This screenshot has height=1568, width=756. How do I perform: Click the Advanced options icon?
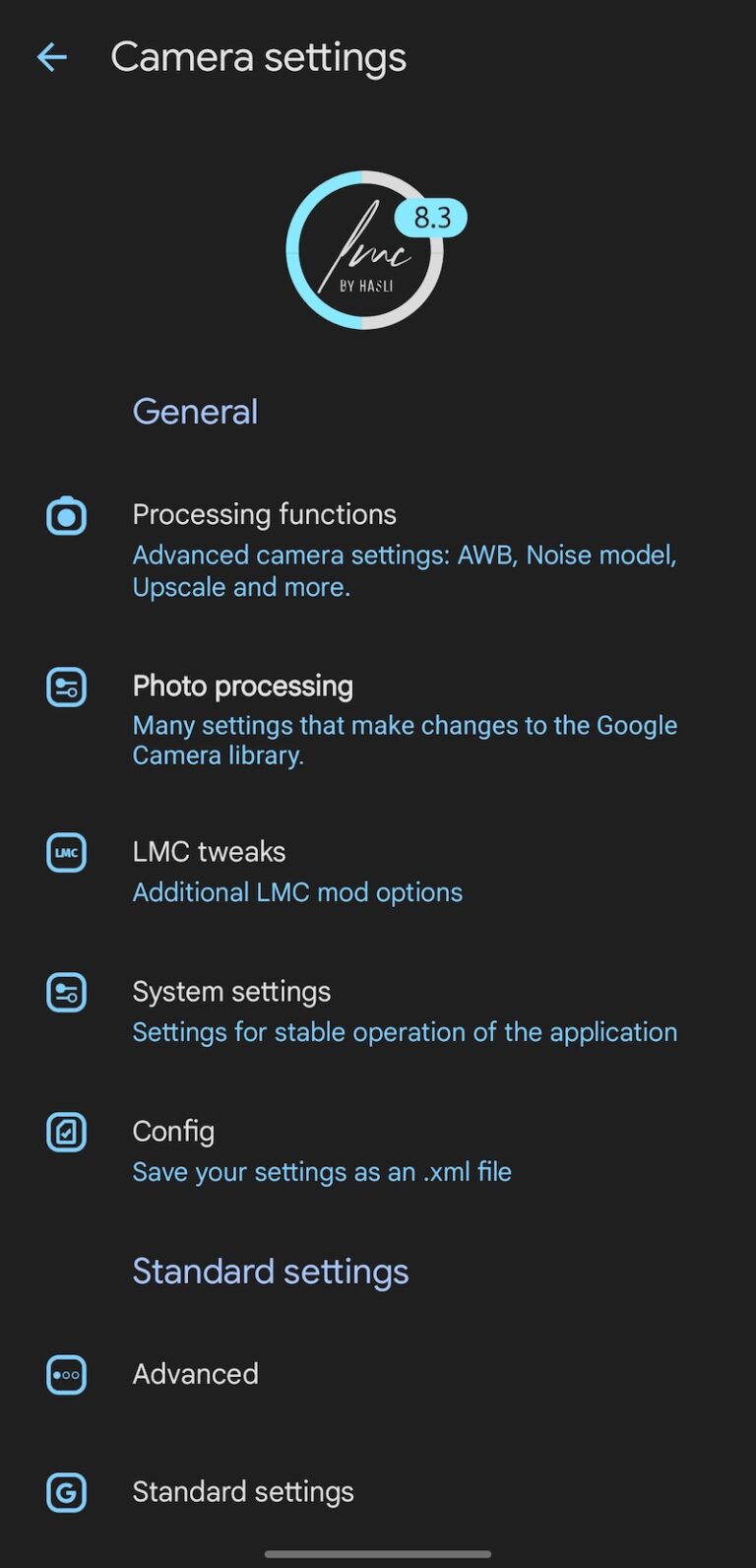[x=65, y=1375]
